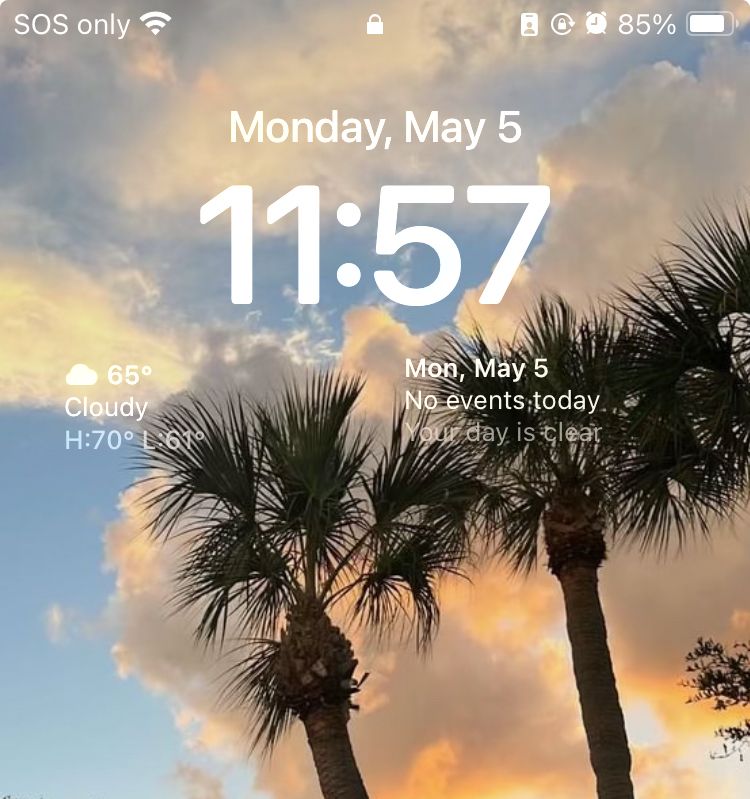Open the calendar widget showing No events today

coord(503,401)
